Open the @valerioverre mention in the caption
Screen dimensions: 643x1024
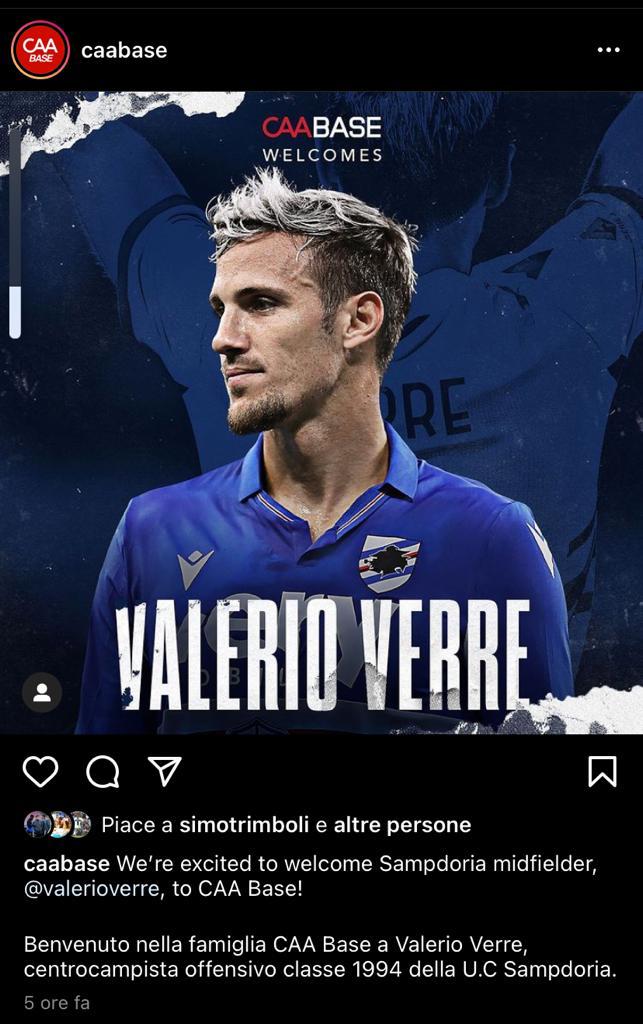click(x=91, y=889)
